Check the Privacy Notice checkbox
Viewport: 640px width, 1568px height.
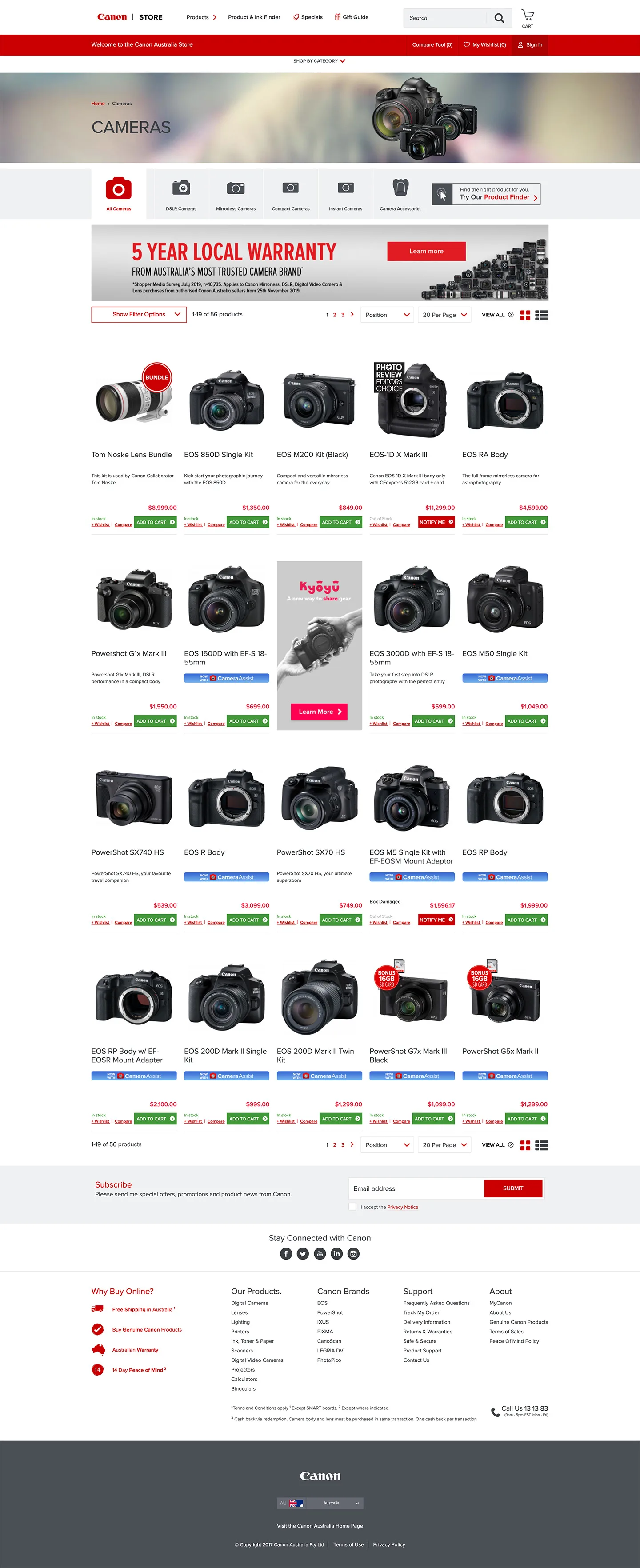[352, 1206]
